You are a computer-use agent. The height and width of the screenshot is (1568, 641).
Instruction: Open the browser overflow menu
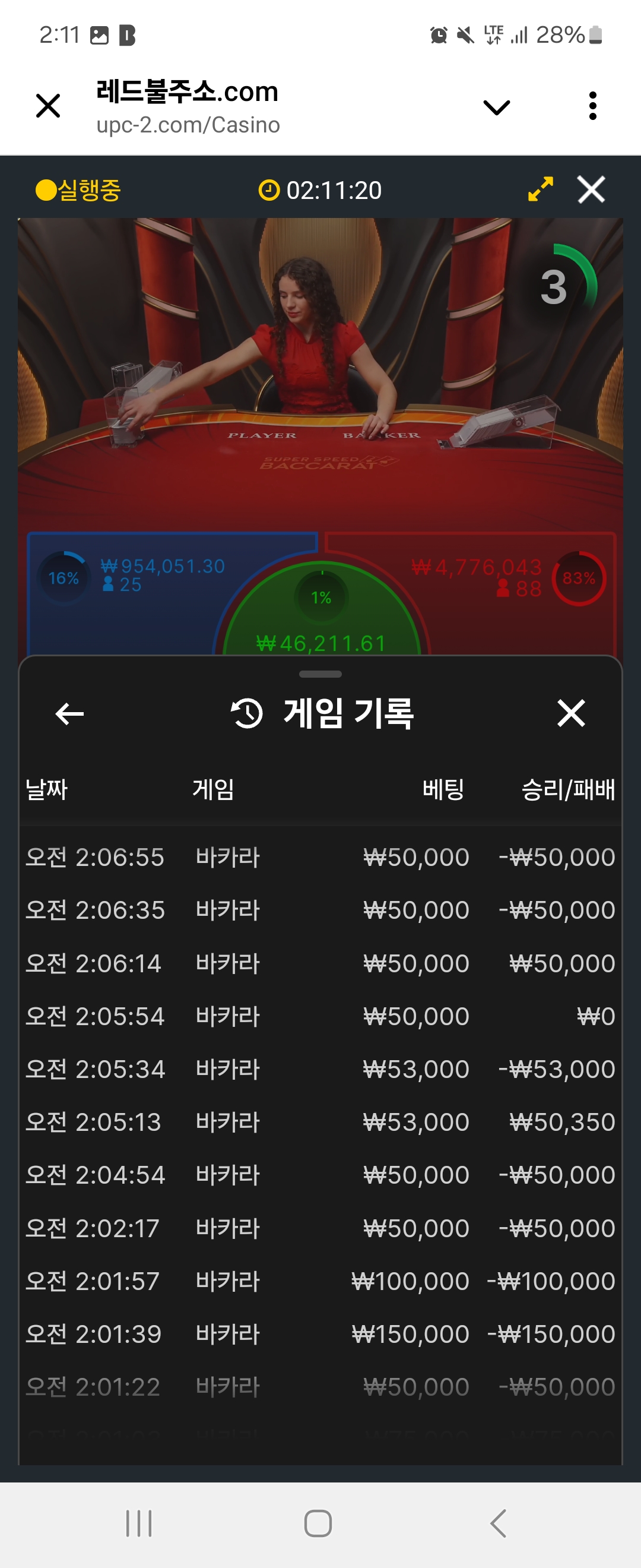pos(592,106)
